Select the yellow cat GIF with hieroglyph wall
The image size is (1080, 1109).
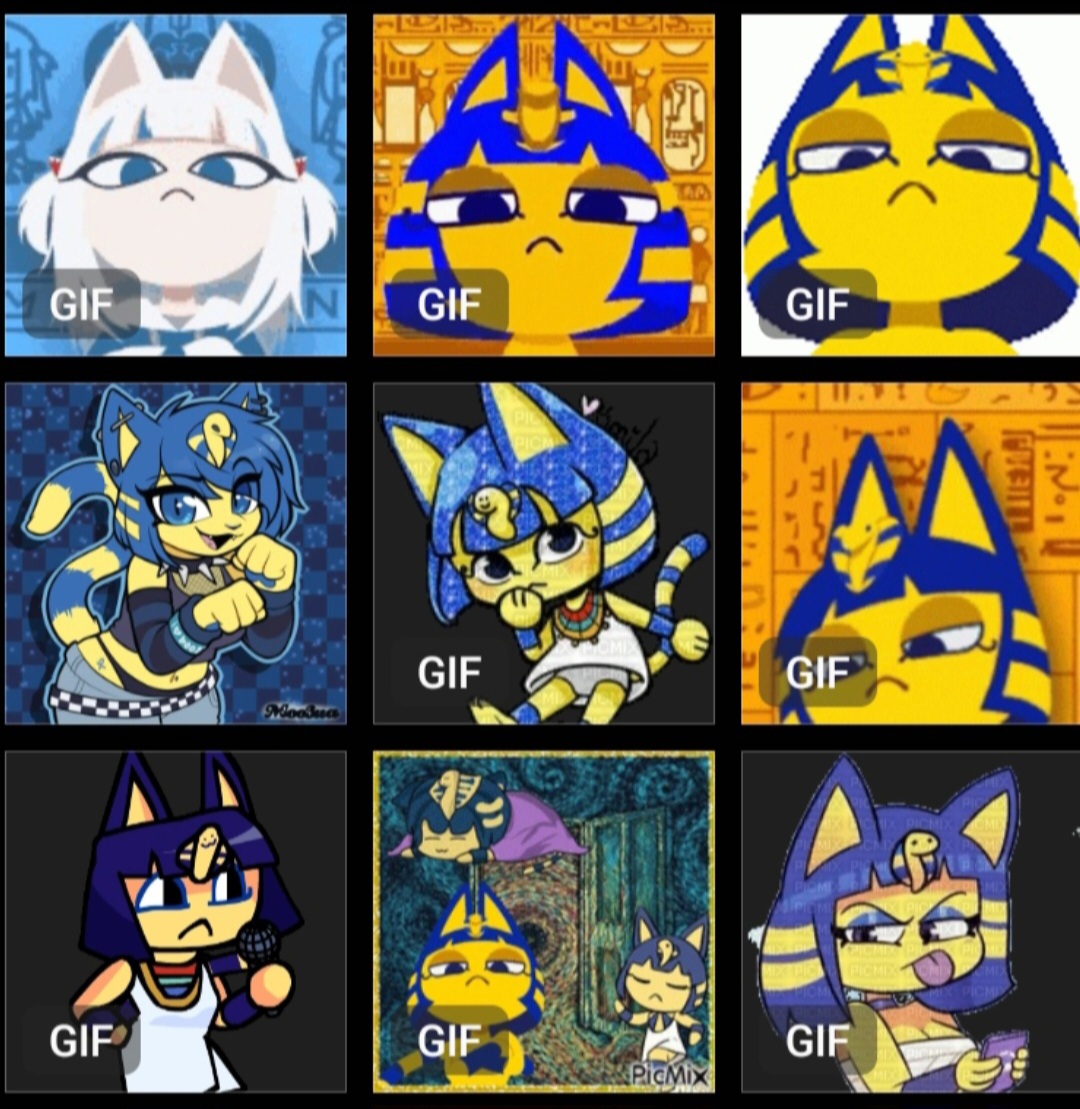pyautogui.click(x=544, y=185)
